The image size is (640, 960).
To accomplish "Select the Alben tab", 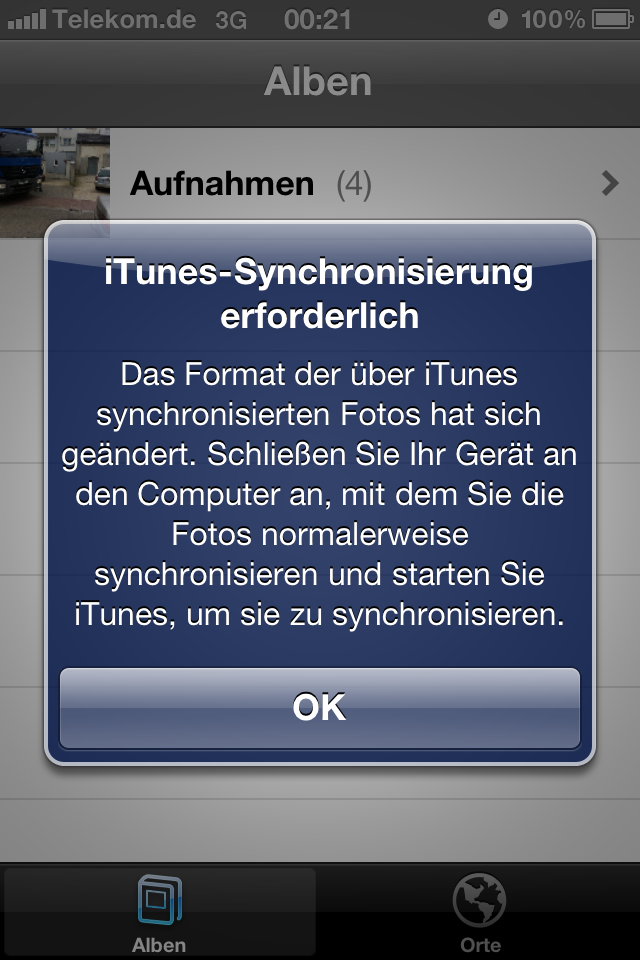I will 159,912.
